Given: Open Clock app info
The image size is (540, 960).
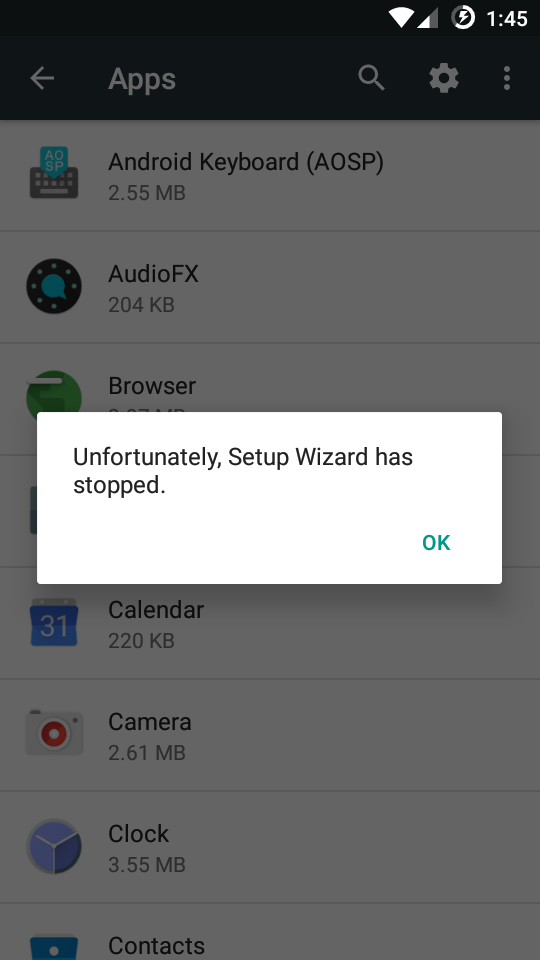Looking at the screenshot, I should (x=270, y=847).
